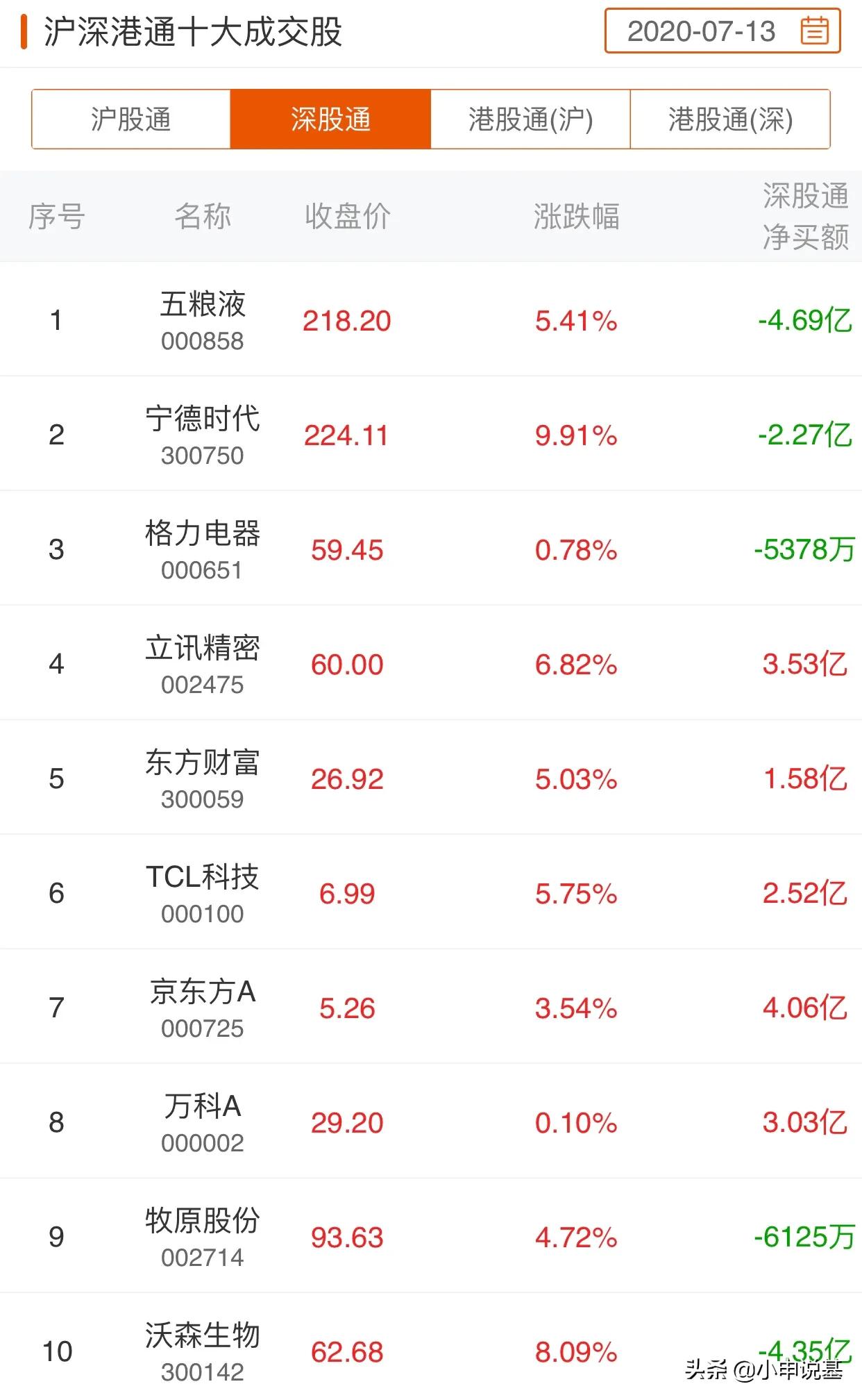Image resolution: width=862 pixels, height=1400 pixels.
Task: Open the 格力电器 000651 stock row
Action: click(431, 549)
